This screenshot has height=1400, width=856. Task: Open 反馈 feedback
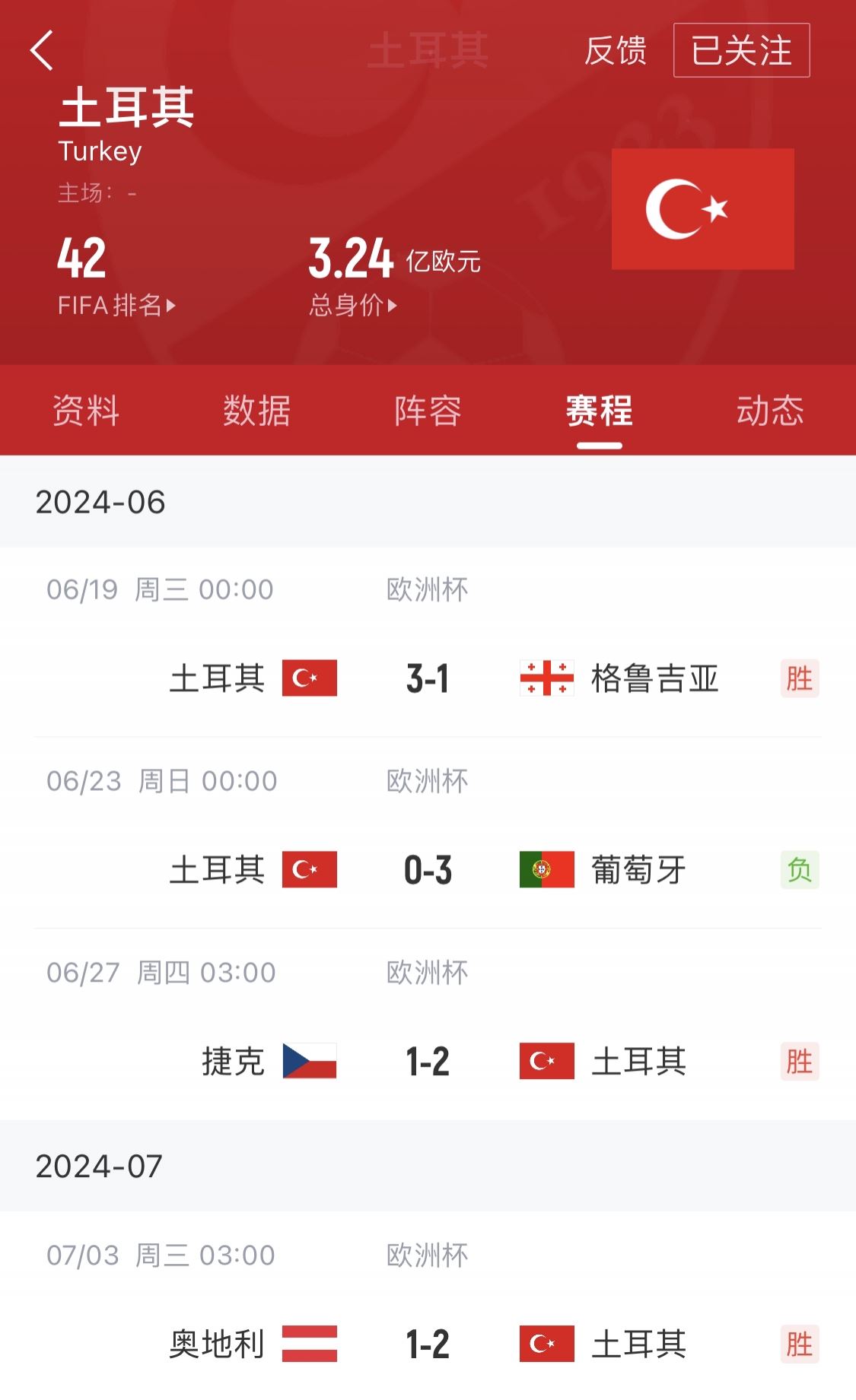pyautogui.click(x=615, y=51)
